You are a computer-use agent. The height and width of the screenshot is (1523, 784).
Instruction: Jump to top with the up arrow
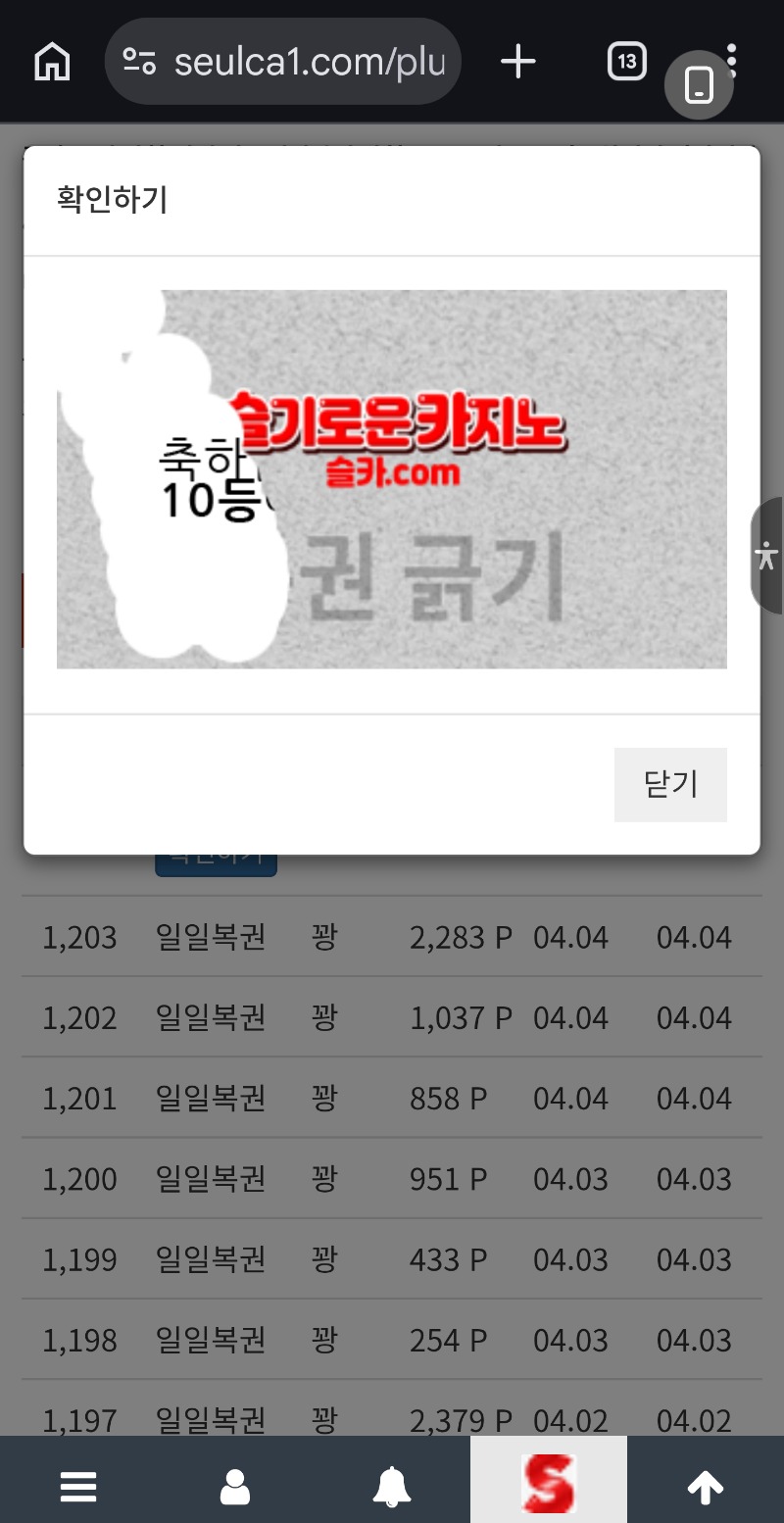point(706,1486)
